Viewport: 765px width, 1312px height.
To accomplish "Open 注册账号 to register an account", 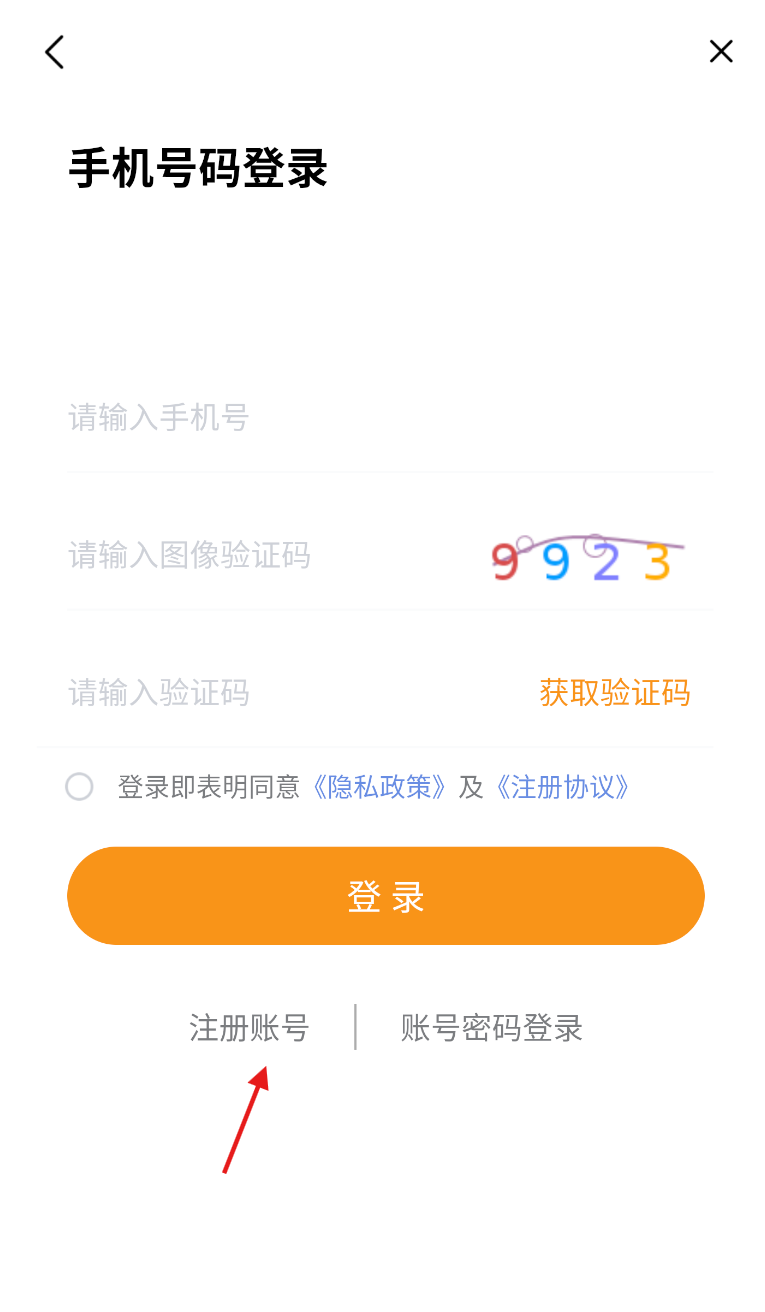I will tap(249, 1028).
